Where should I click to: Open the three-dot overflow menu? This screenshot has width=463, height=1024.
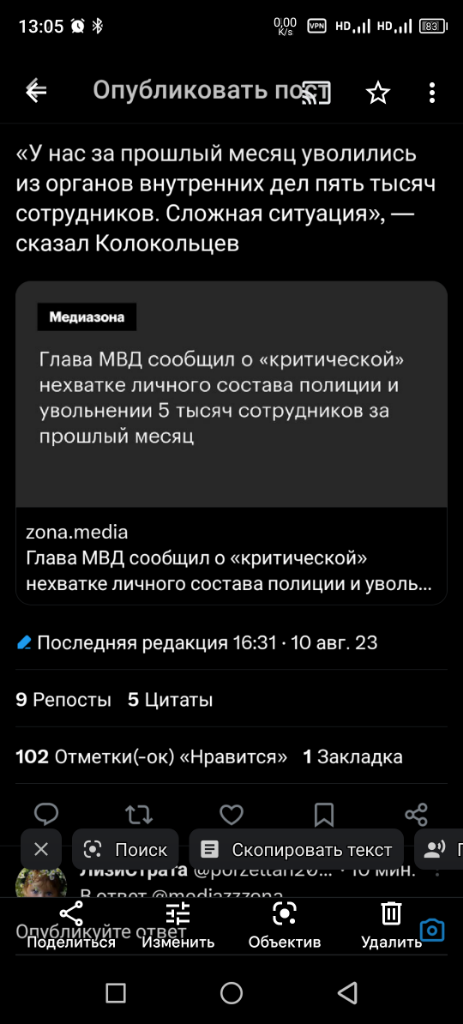click(432, 93)
